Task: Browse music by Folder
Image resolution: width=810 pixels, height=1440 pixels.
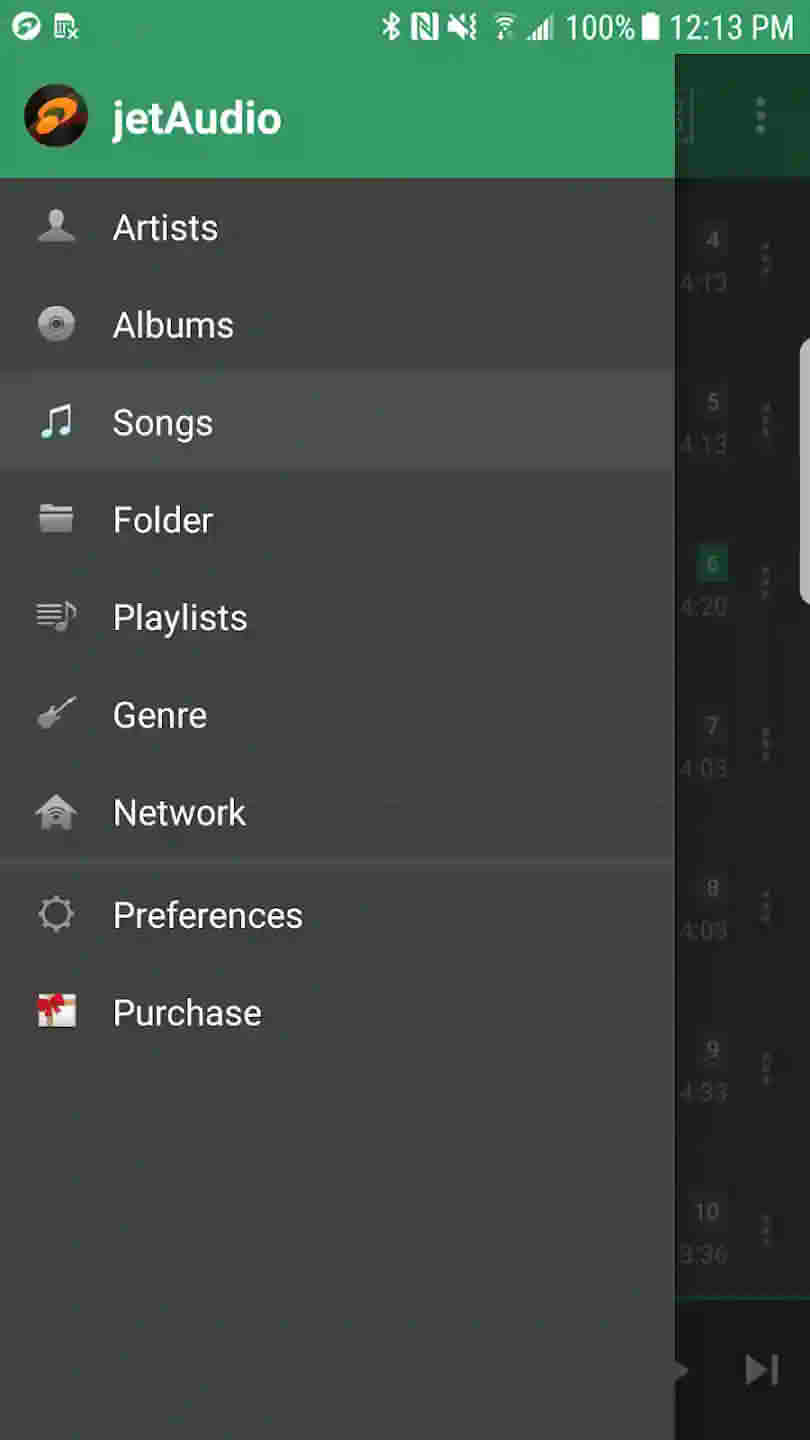Action: pyautogui.click(x=163, y=520)
